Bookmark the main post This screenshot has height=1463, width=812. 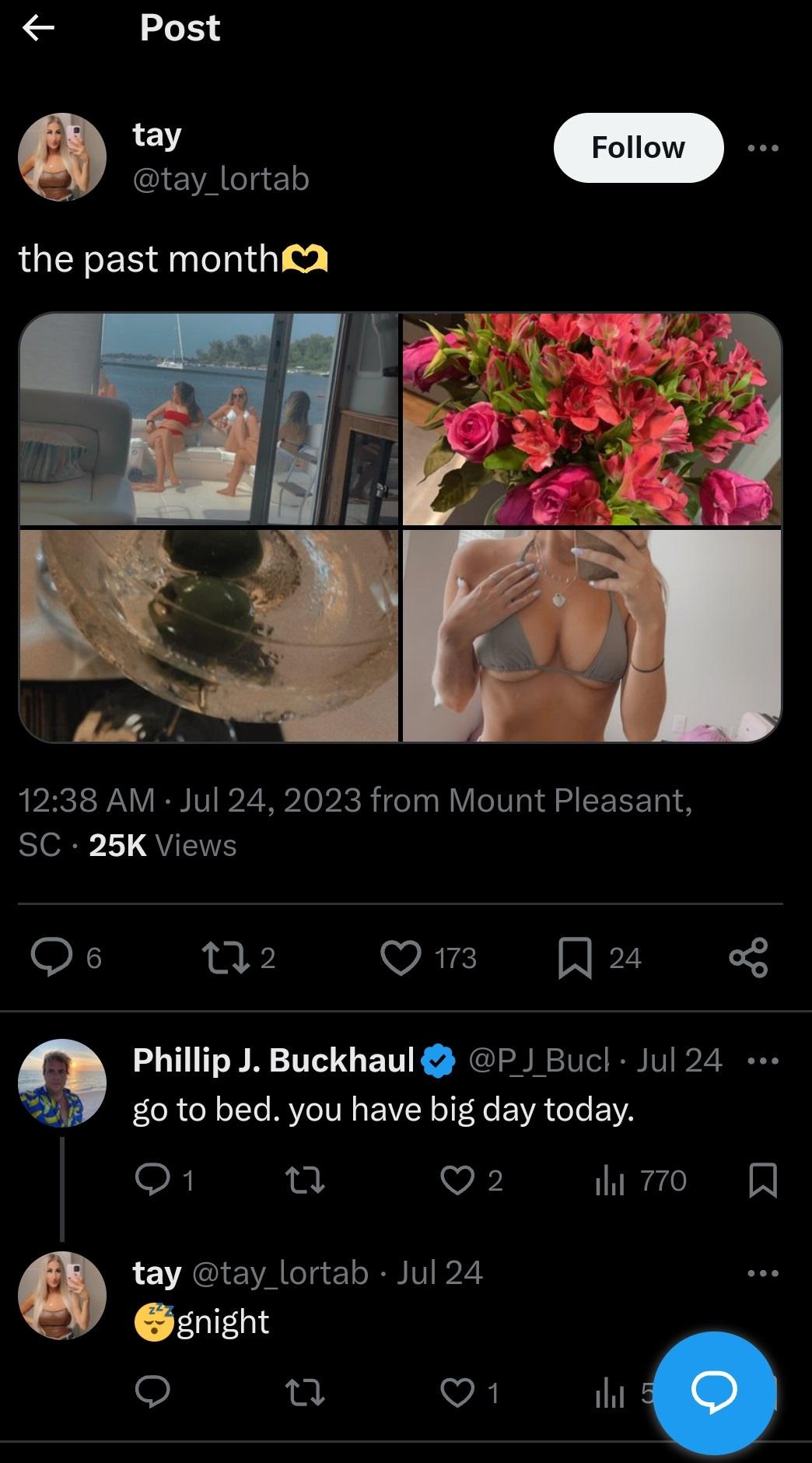pyautogui.click(x=575, y=957)
